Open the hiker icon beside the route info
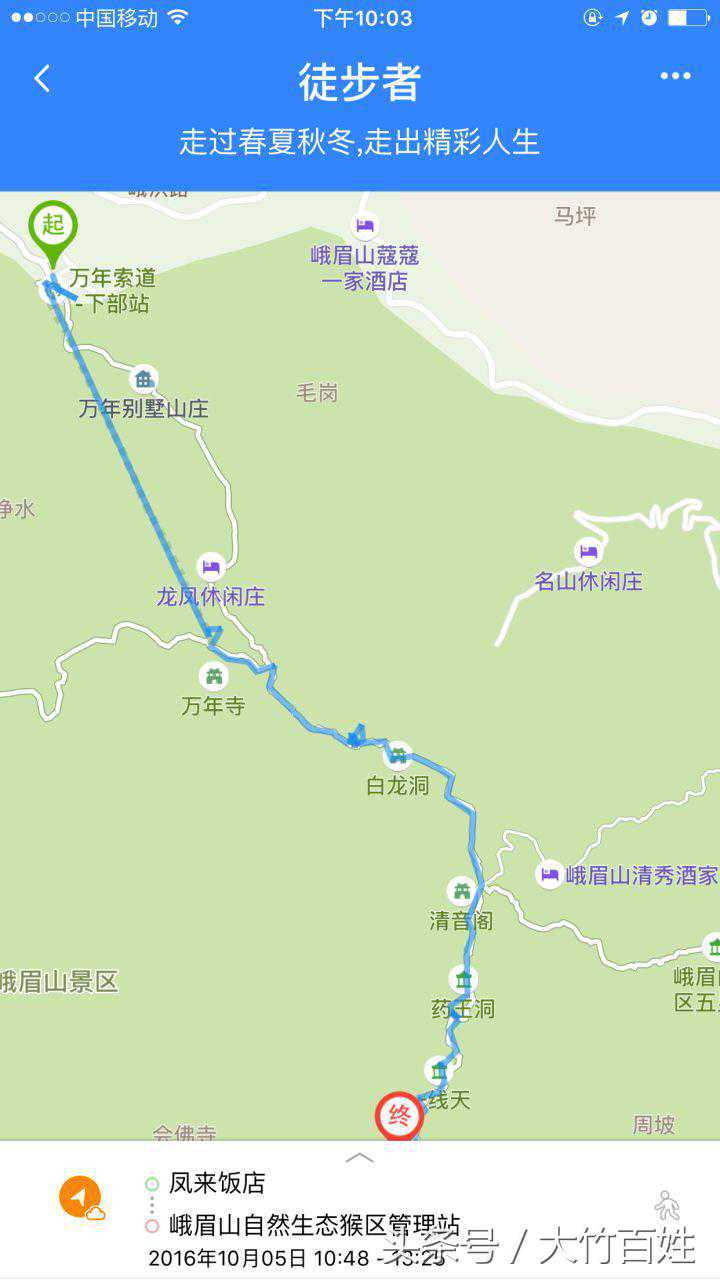Viewport: 720px width, 1280px height. (667, 1205)
